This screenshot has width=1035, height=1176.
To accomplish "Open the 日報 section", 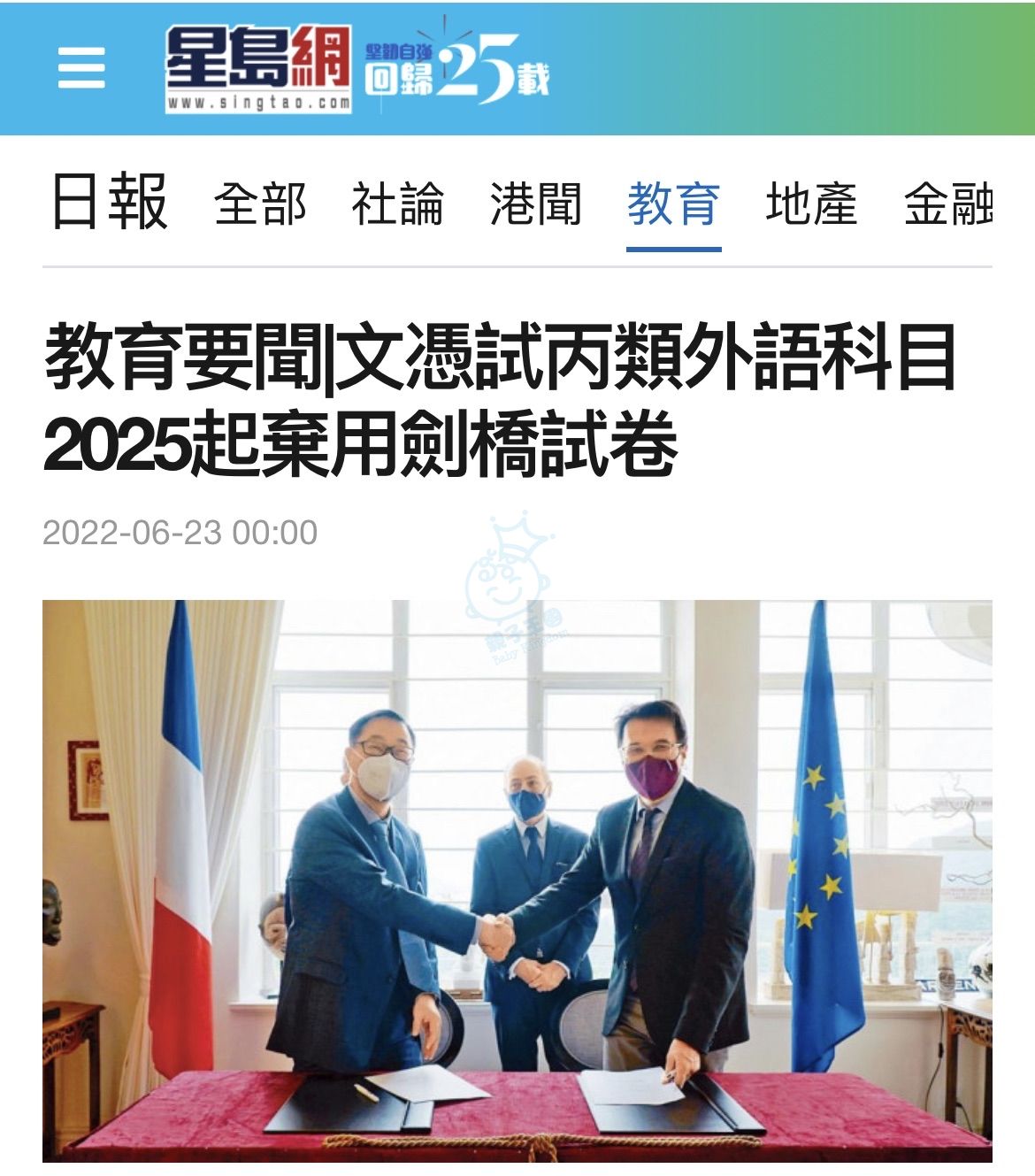I will [x=110, y=203].
